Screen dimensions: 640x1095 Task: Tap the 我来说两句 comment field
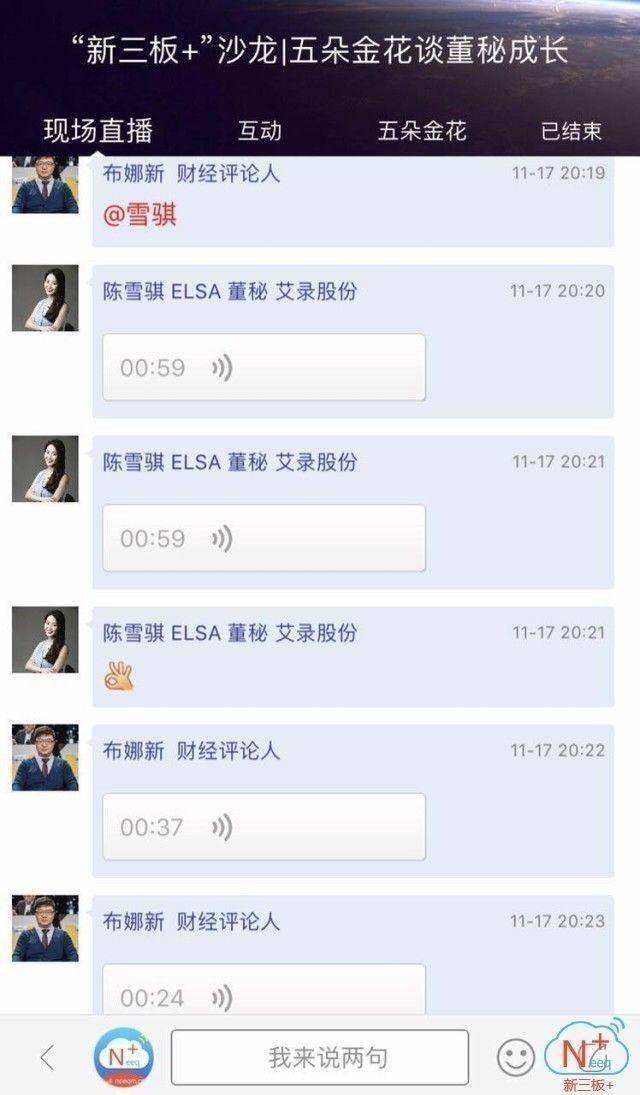pyautogui.click(x=319, y=1057)
